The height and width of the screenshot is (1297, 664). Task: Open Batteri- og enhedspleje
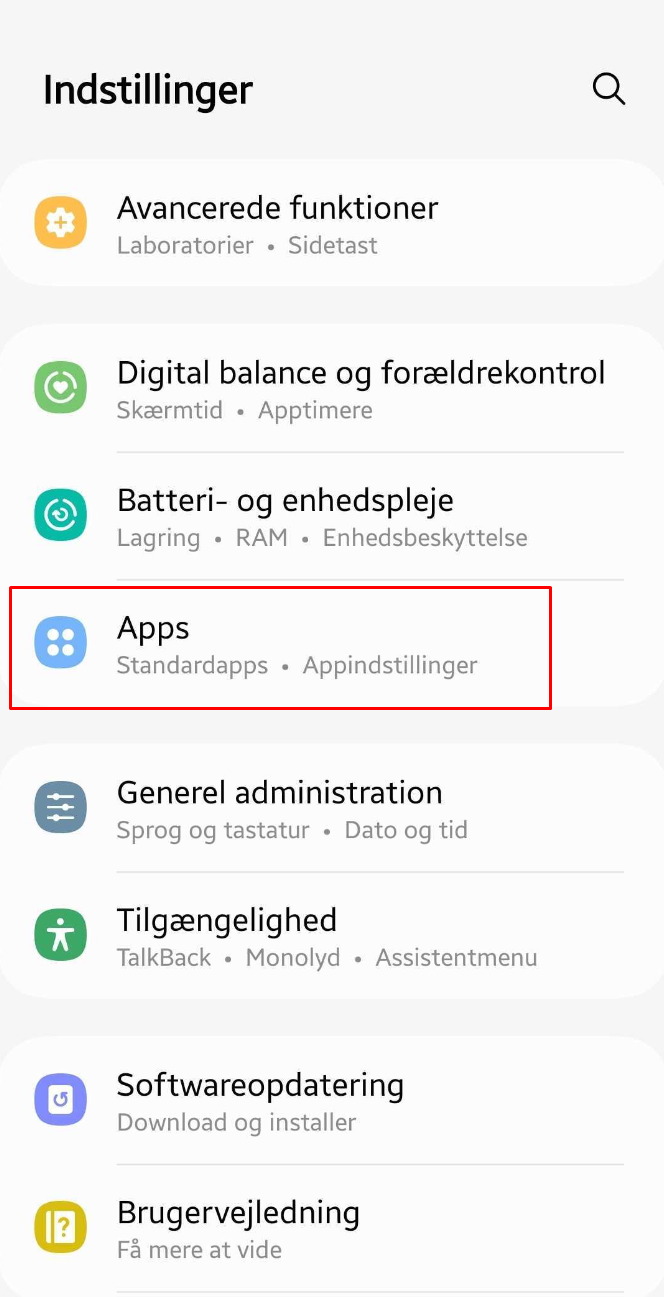pyautogui.click(x=332, y=516)
